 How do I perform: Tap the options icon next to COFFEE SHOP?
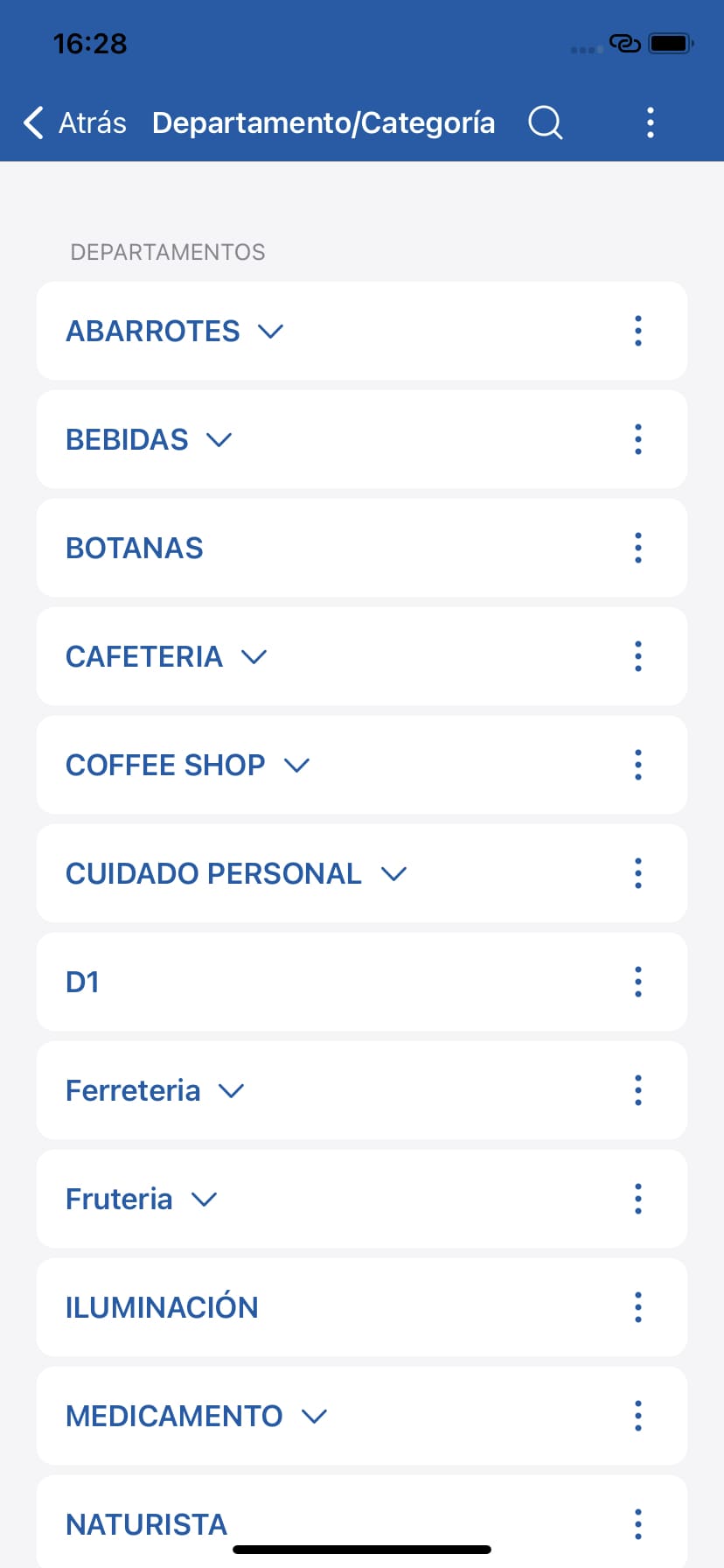tap(637, 764)
